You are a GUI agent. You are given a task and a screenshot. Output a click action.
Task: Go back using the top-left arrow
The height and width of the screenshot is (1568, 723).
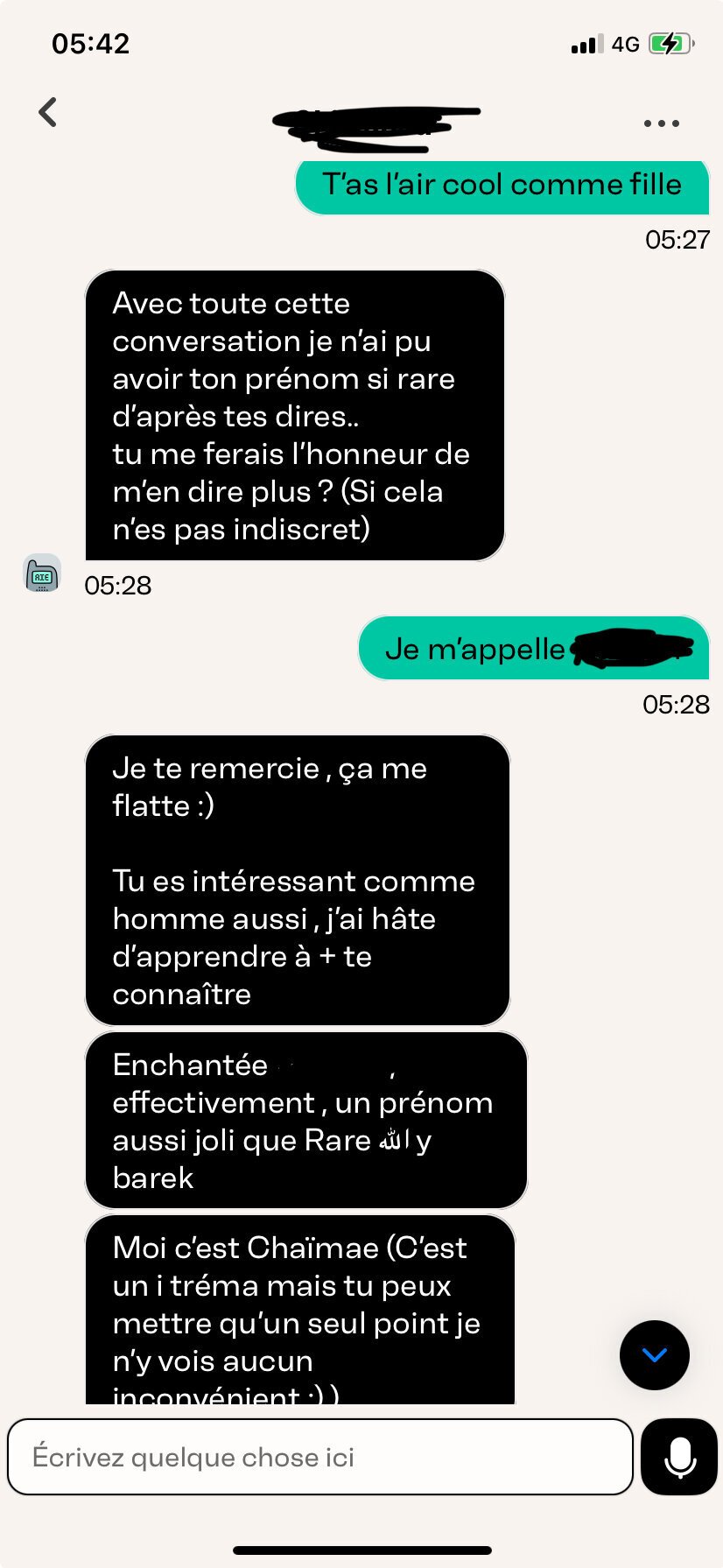(48, 112)
